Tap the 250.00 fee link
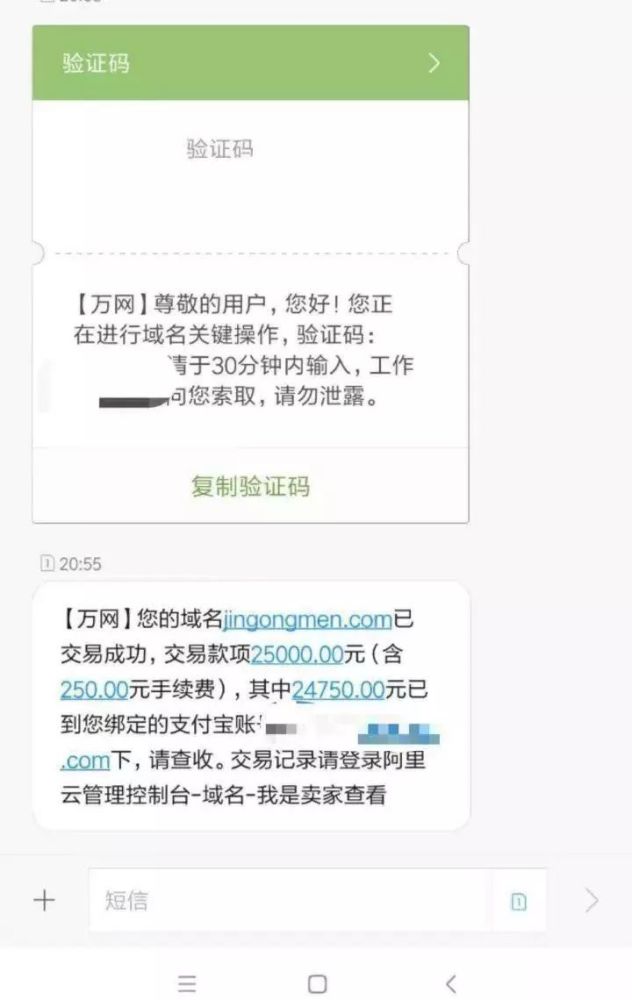The image size is (632, 1000). pos(93,690)
